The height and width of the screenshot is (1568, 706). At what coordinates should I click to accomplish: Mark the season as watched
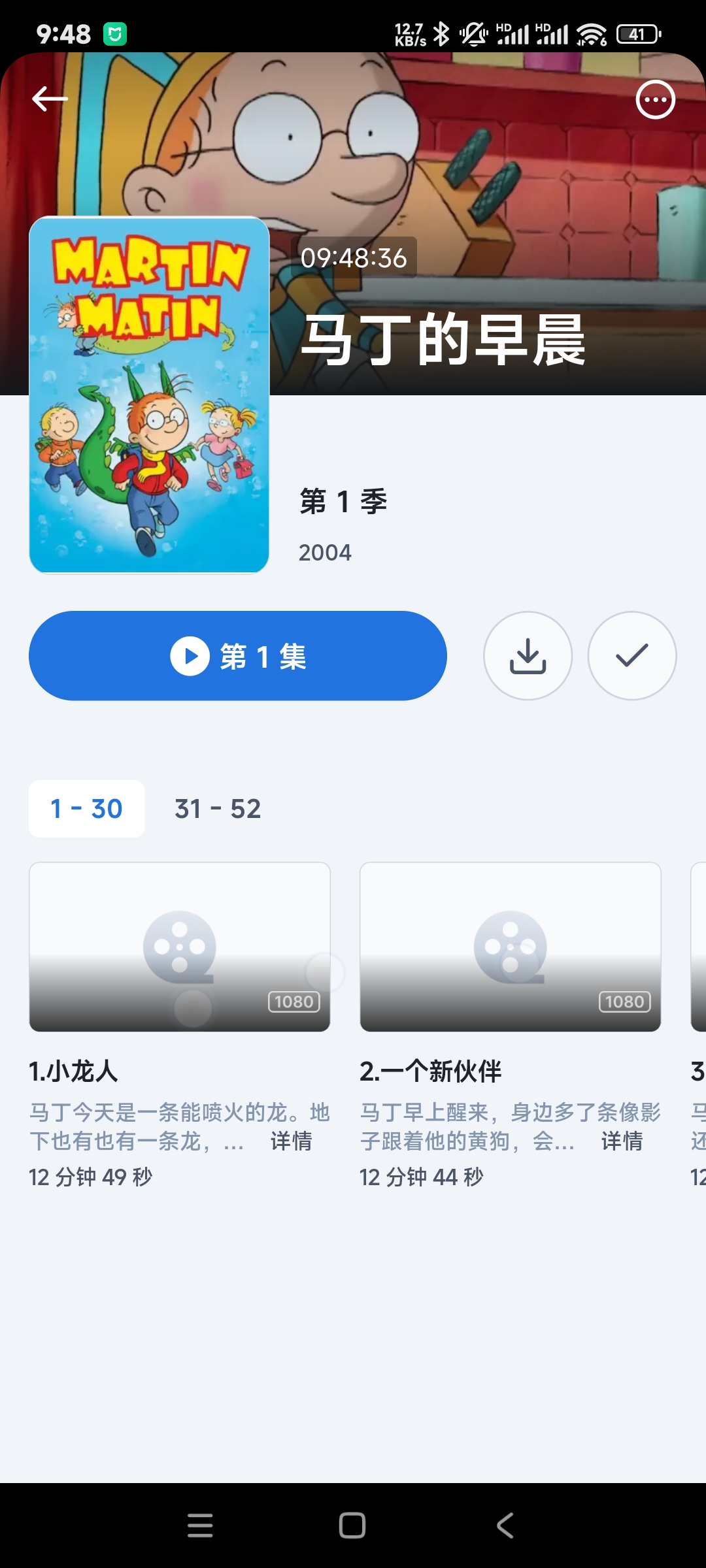tap(631, 656)
